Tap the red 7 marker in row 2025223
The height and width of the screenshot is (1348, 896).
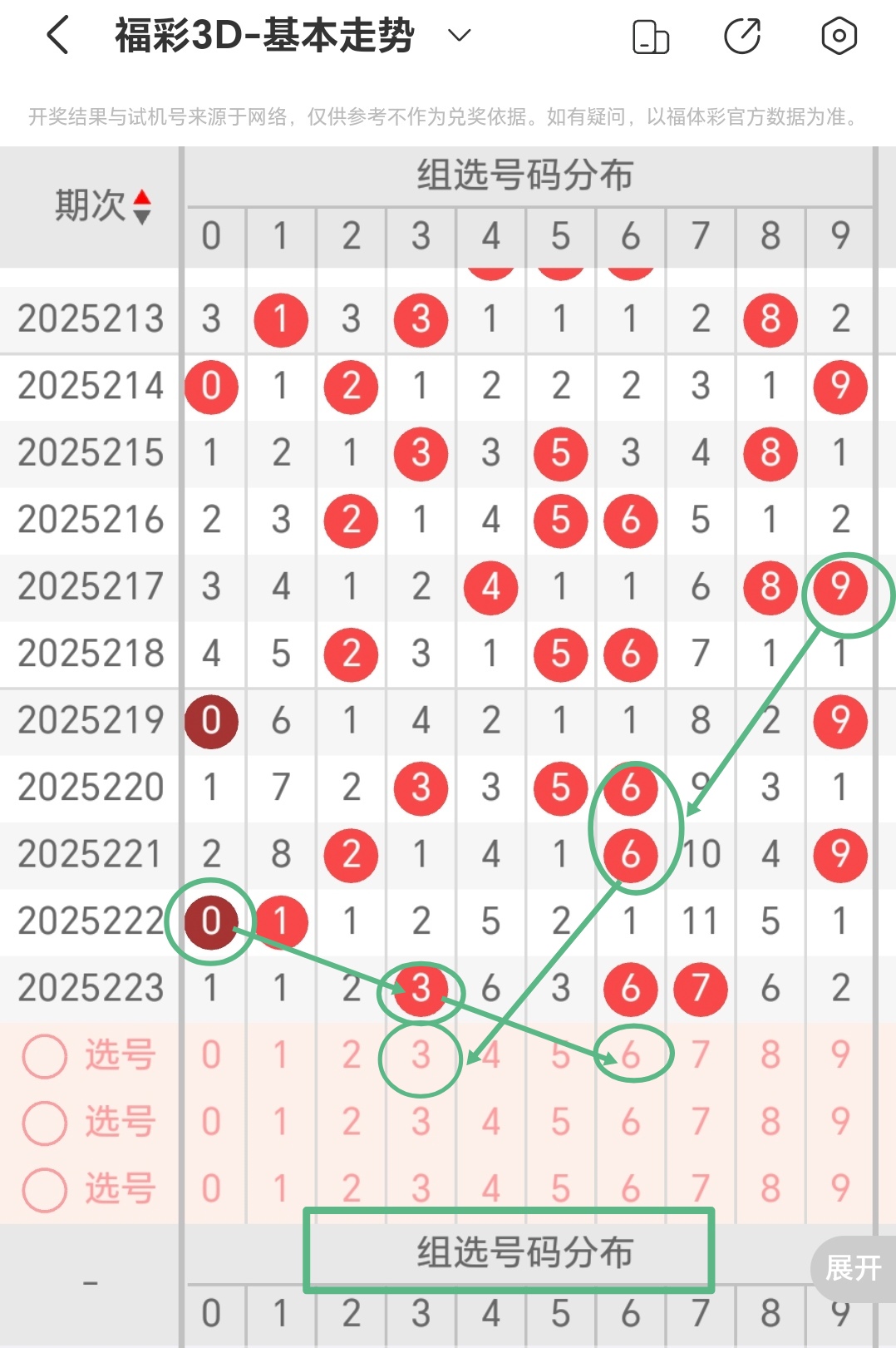click(x=700, y=989)
